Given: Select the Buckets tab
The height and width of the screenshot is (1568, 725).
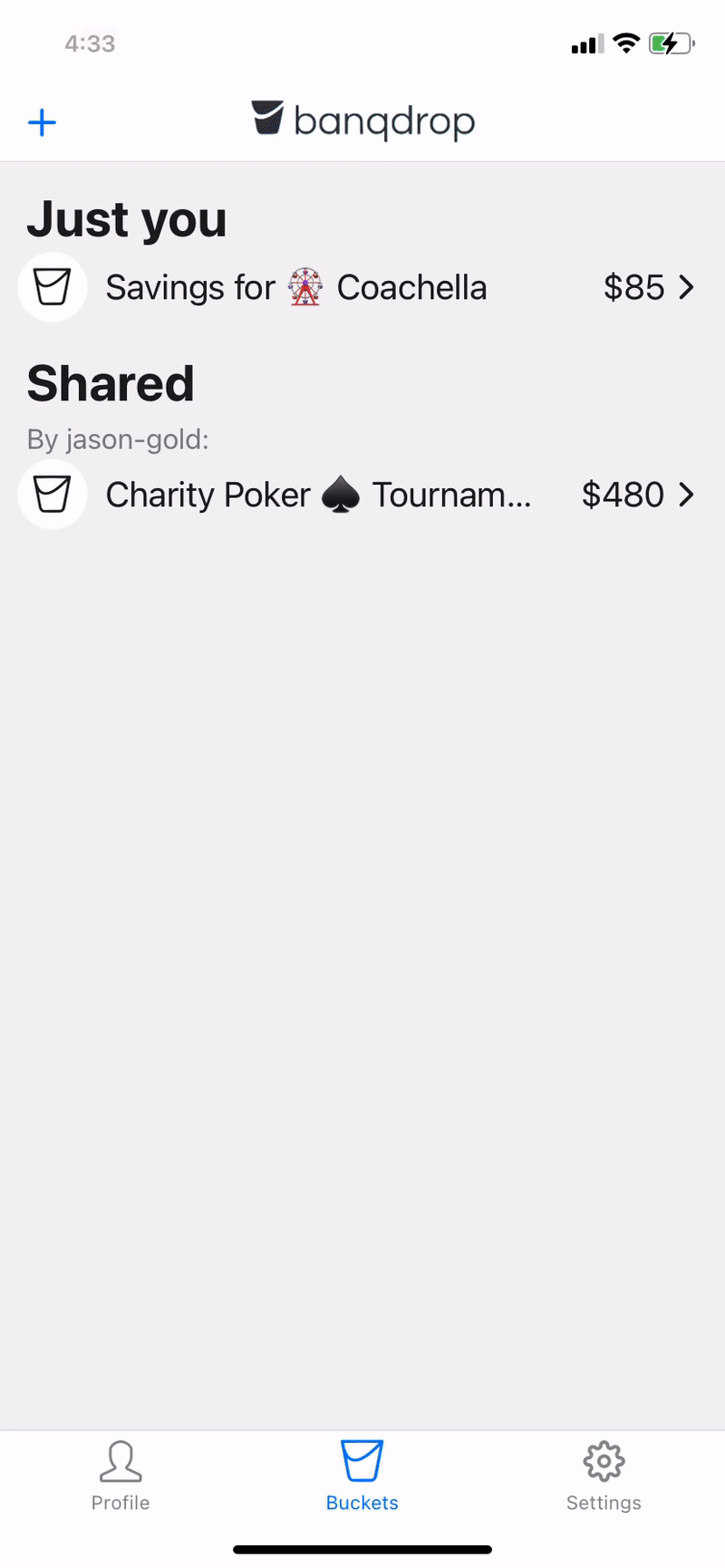Looking at the screenshot, I should [362, 1477].
